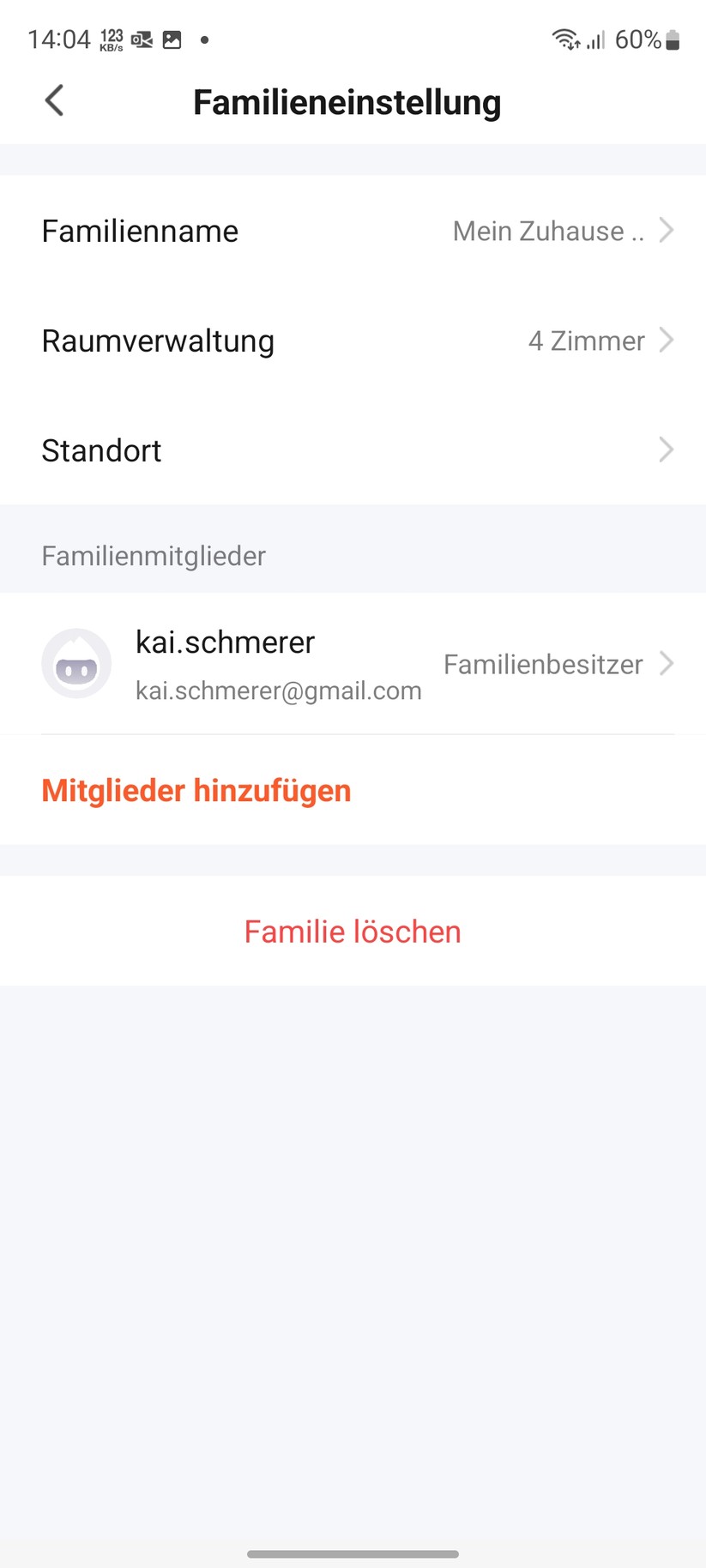
Task: Expand the Standort row chevron
Action: [667, 449]
